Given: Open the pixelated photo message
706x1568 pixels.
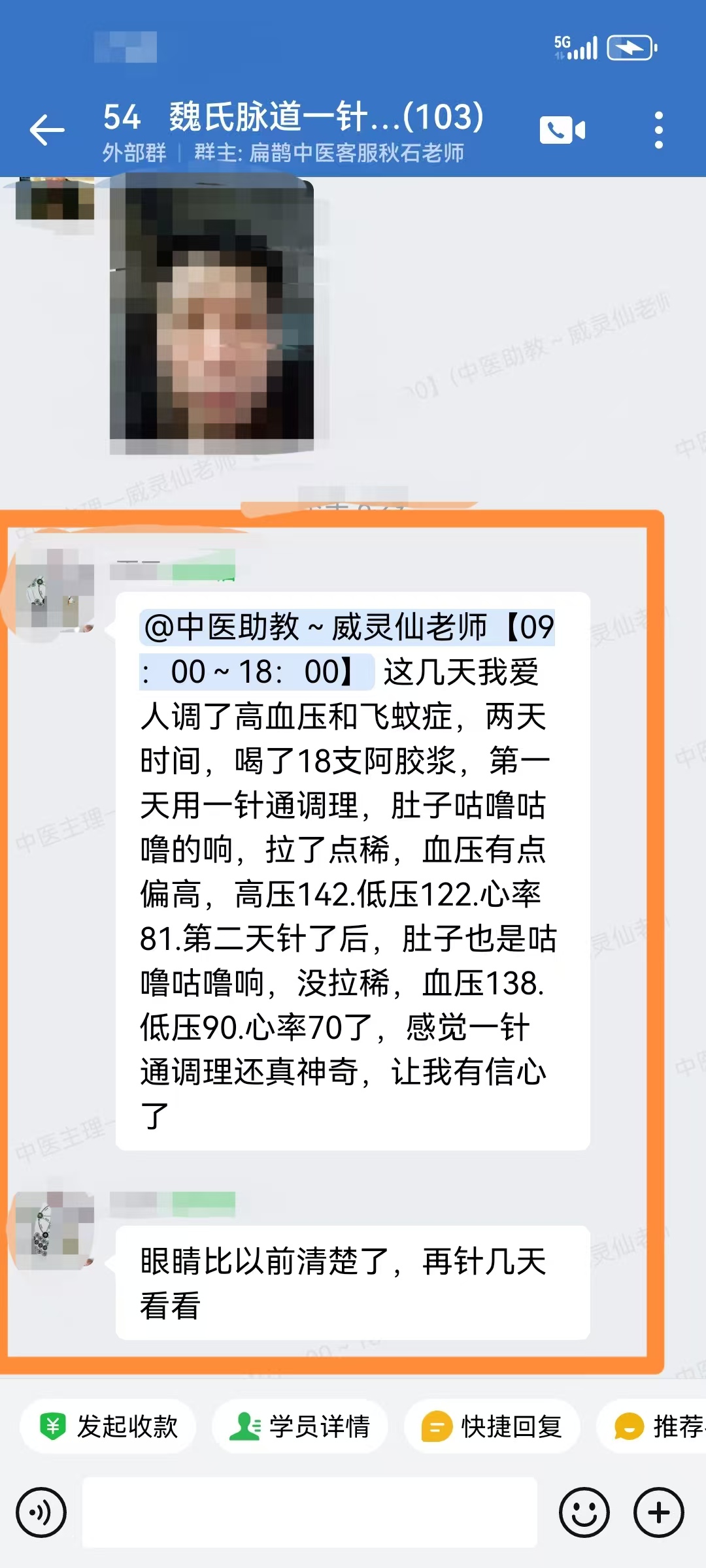Looking at the screenshot, I should tap(212, 314).
